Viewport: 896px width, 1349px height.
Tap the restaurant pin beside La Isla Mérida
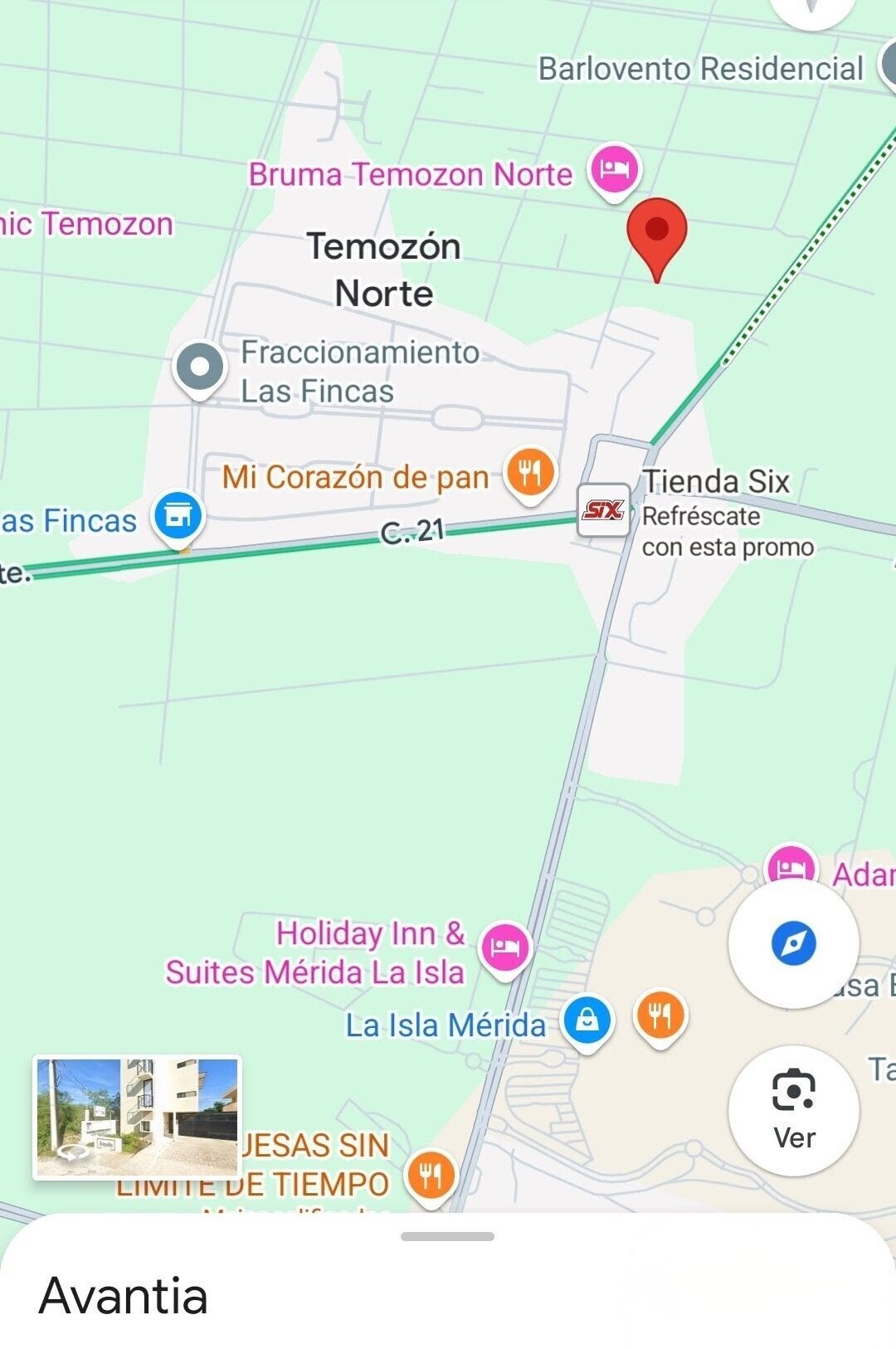tap(660, 1015)
